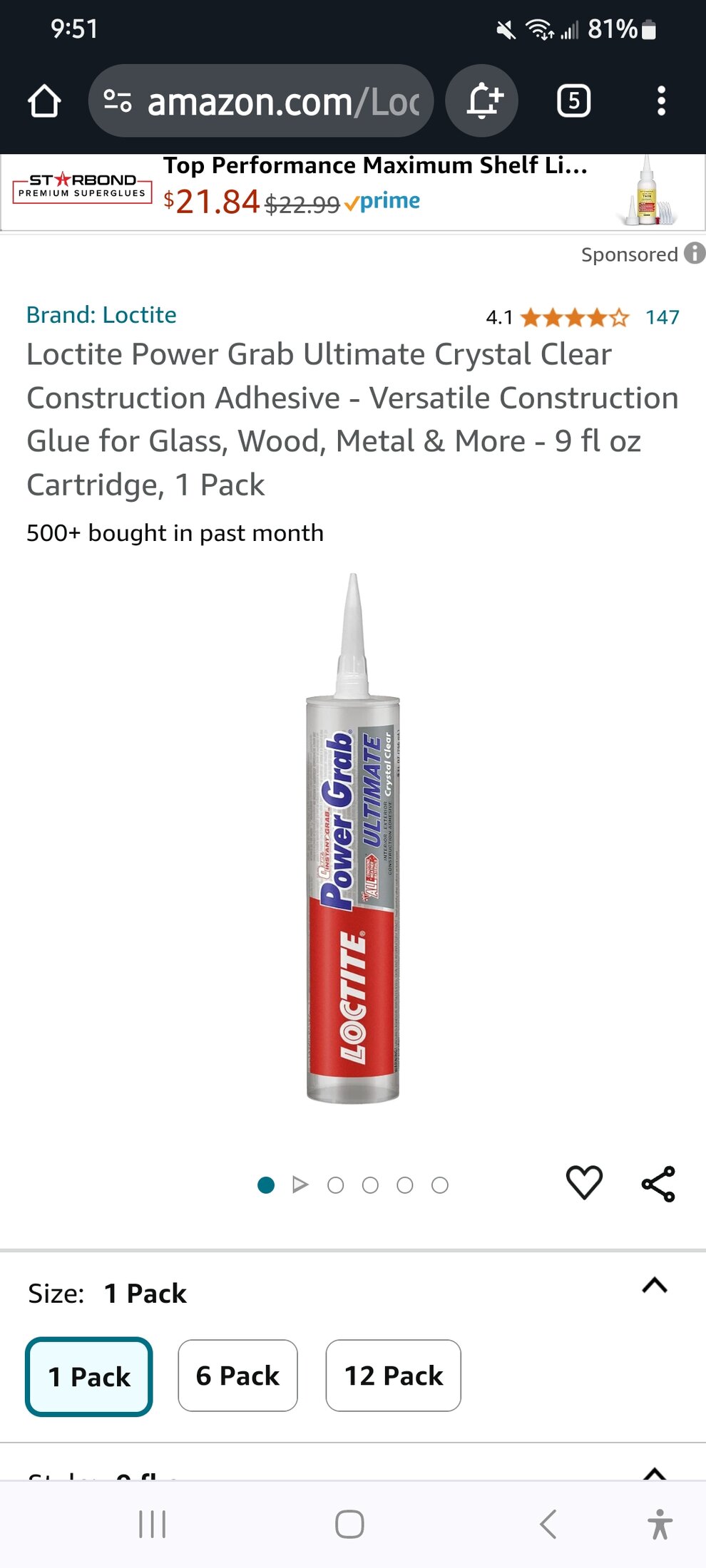Share this product
706x1568 pixels.
pos(658,1184)
